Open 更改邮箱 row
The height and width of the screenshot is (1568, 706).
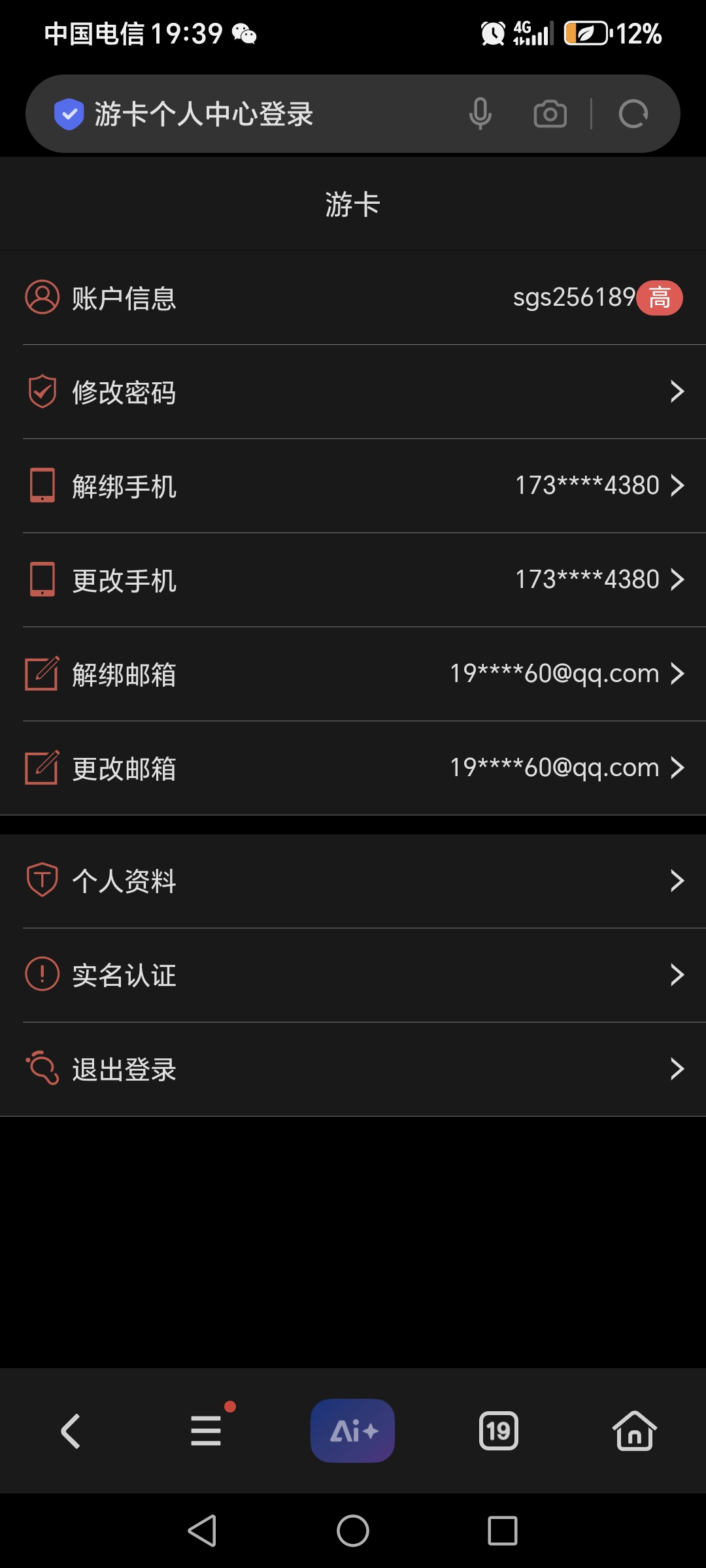[x=353, y=768]
